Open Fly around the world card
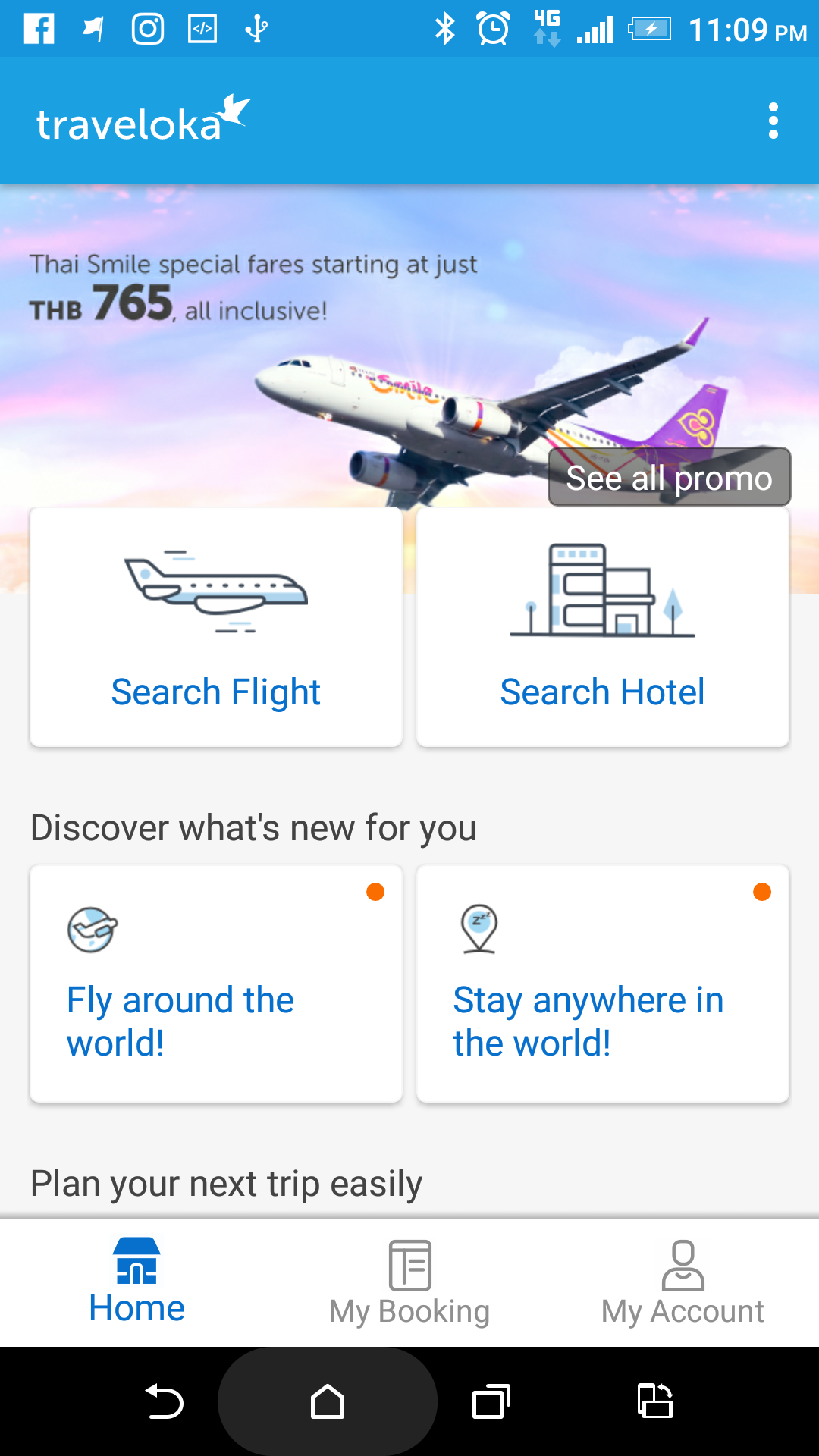Viewport: 819px width, 1456px height. coord(216,984)
